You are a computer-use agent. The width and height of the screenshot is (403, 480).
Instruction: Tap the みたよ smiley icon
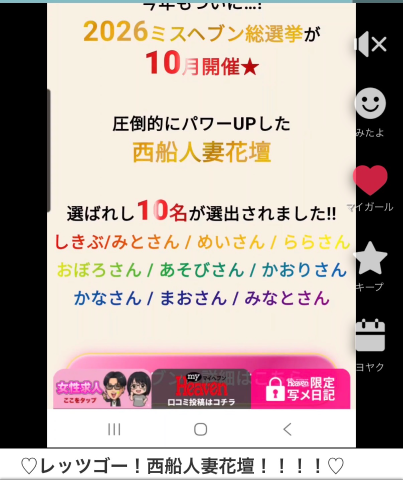370,103
